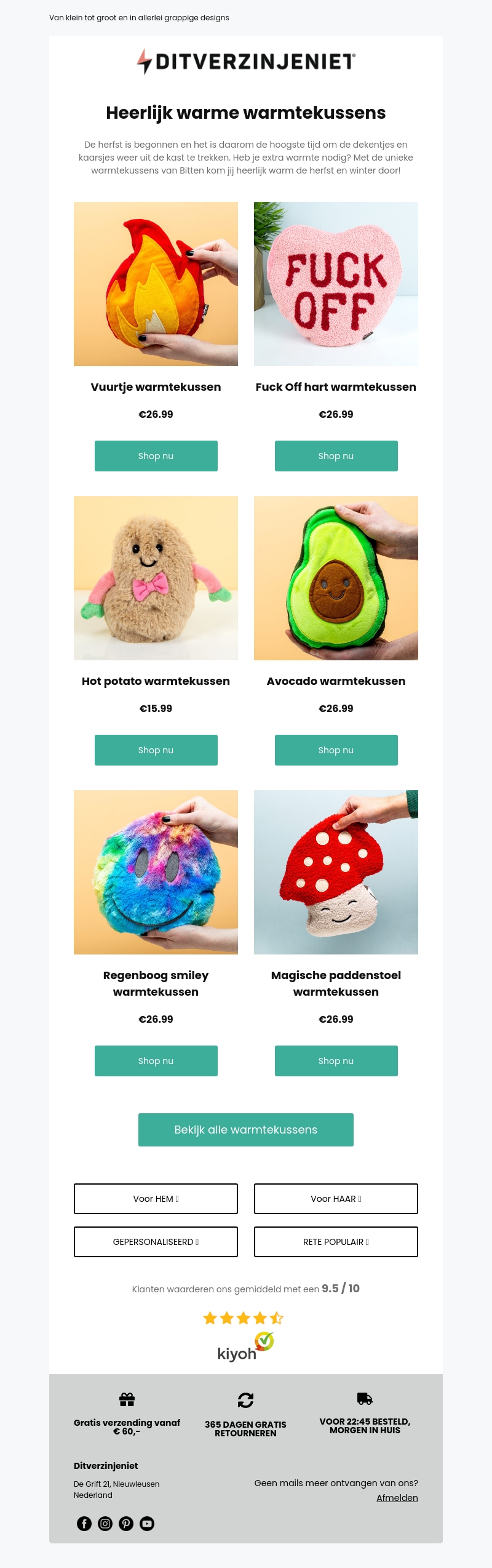Open the Vuurtje flame cushion image
Screen dimensions: 492x1568
click(156, 284)
